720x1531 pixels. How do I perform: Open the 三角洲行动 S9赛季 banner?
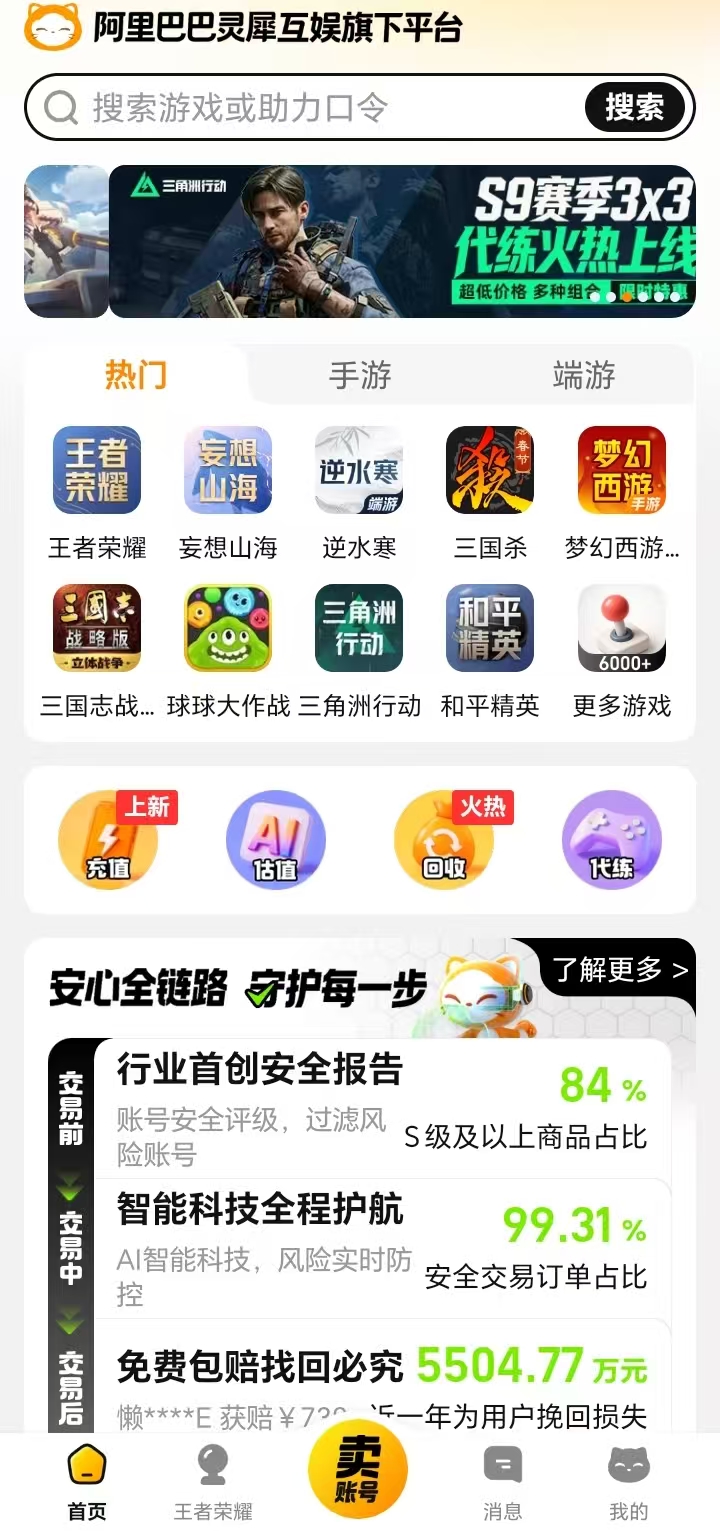pyautogui.click(x=401, y=241)
